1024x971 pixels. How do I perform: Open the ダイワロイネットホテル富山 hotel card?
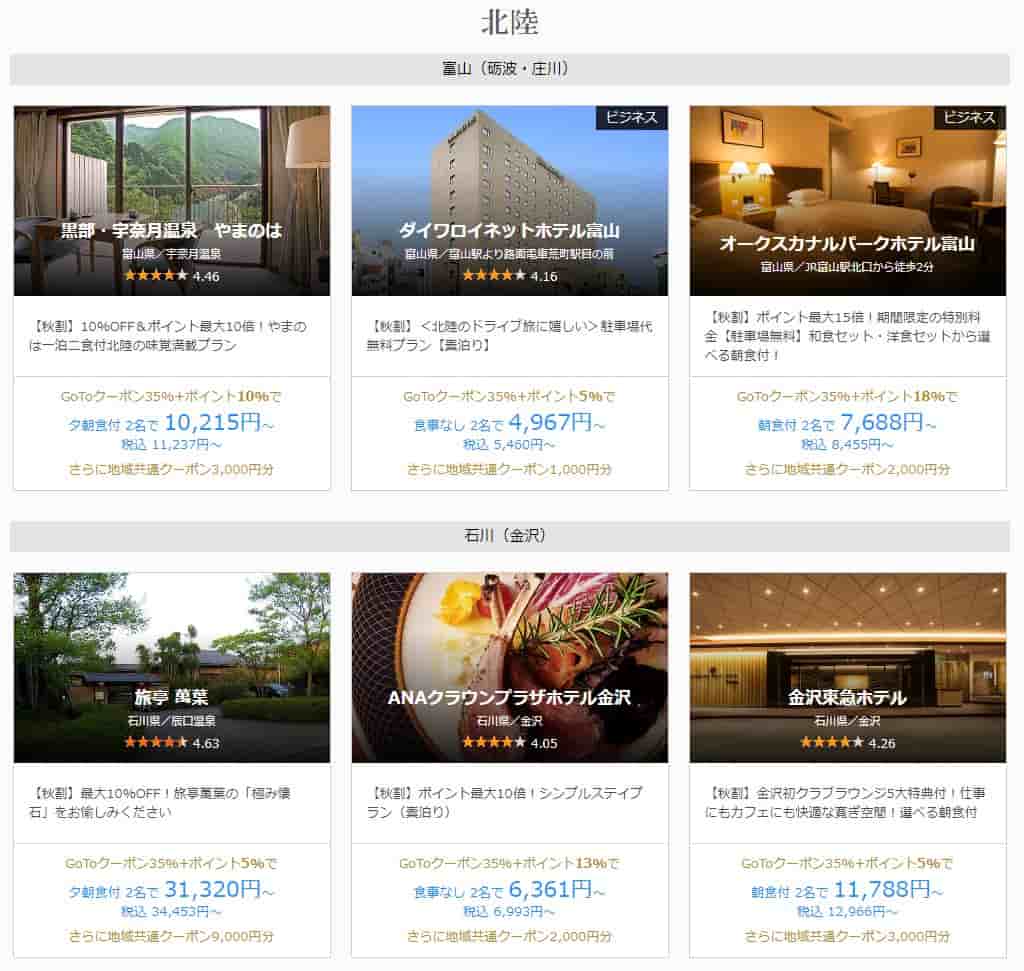pos(509,231)
